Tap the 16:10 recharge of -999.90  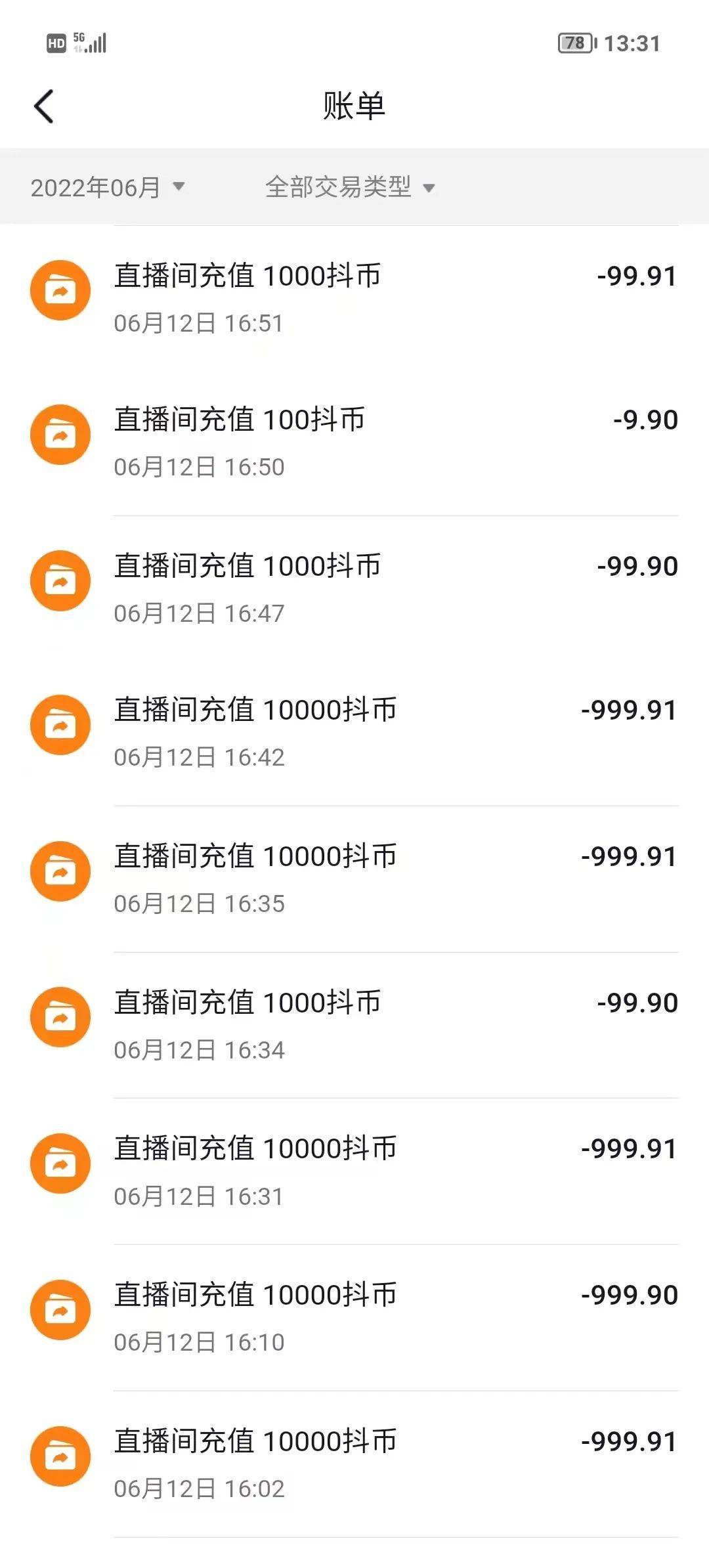(x=354, y=1317)
